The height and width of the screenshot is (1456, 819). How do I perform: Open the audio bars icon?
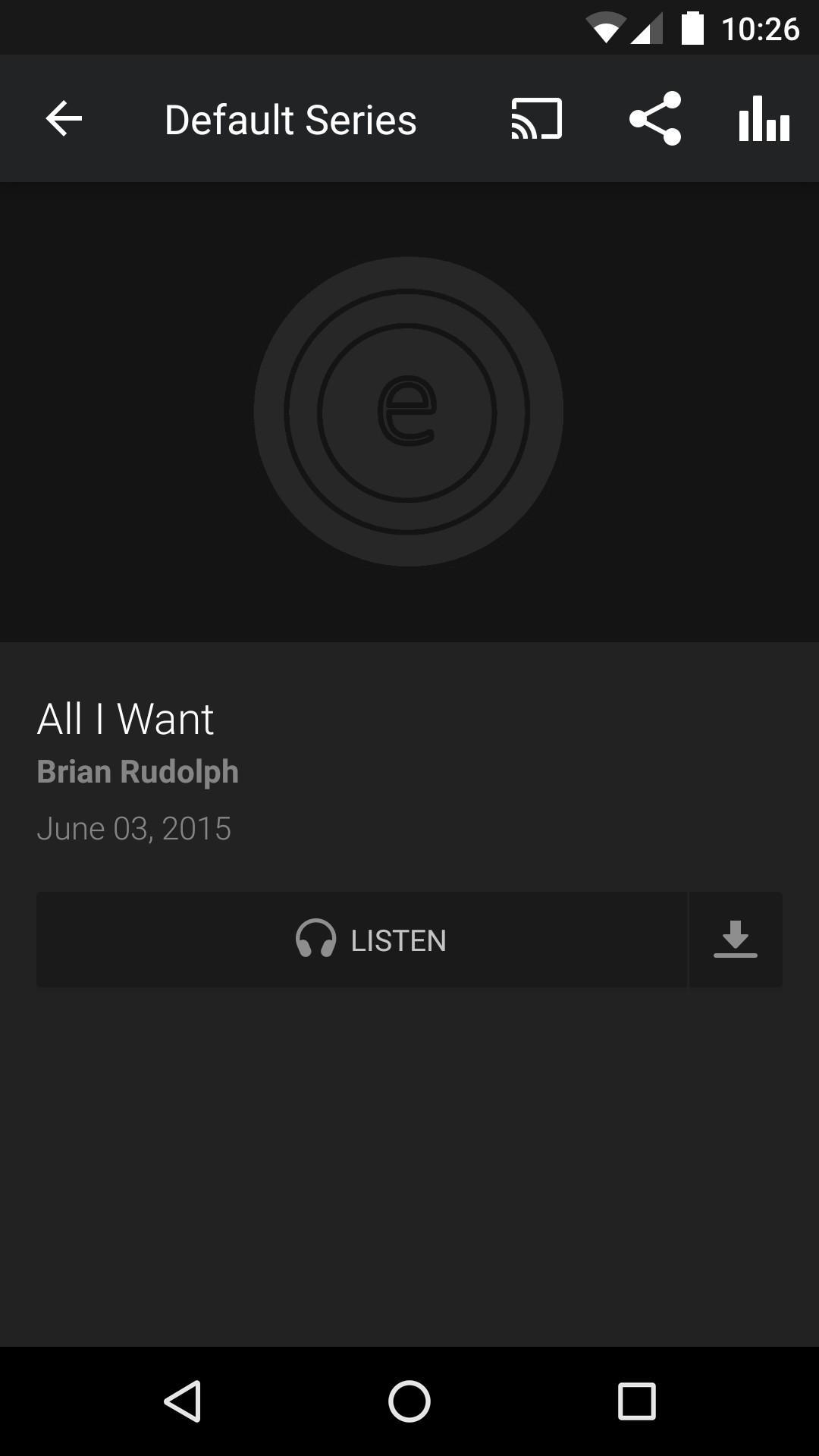764,119
